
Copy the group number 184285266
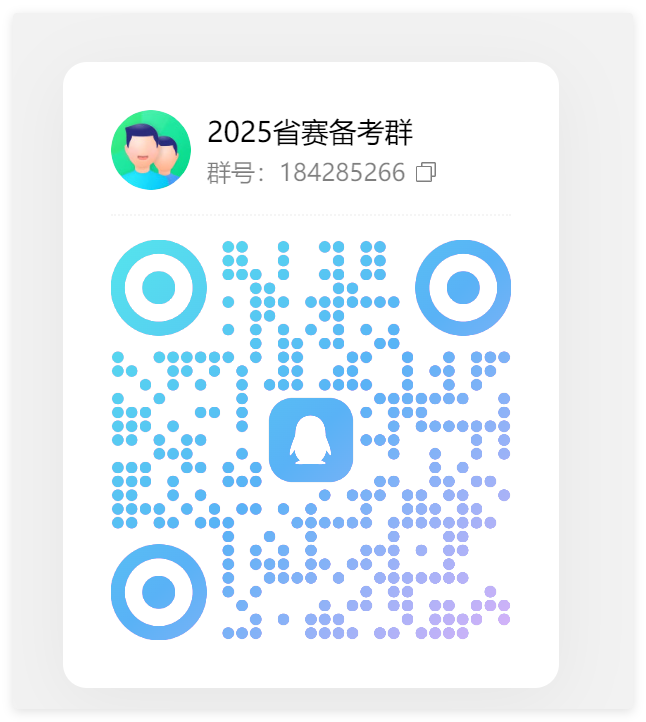(x=426, y=173)
